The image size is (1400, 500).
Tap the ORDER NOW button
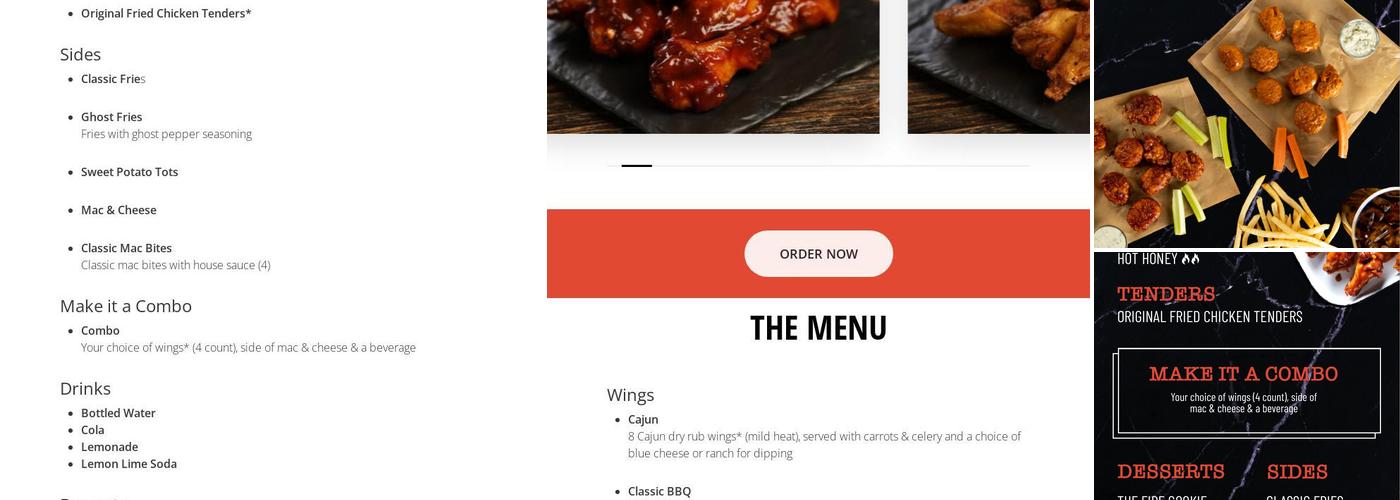pyautogui.click(x=818, y=254)
